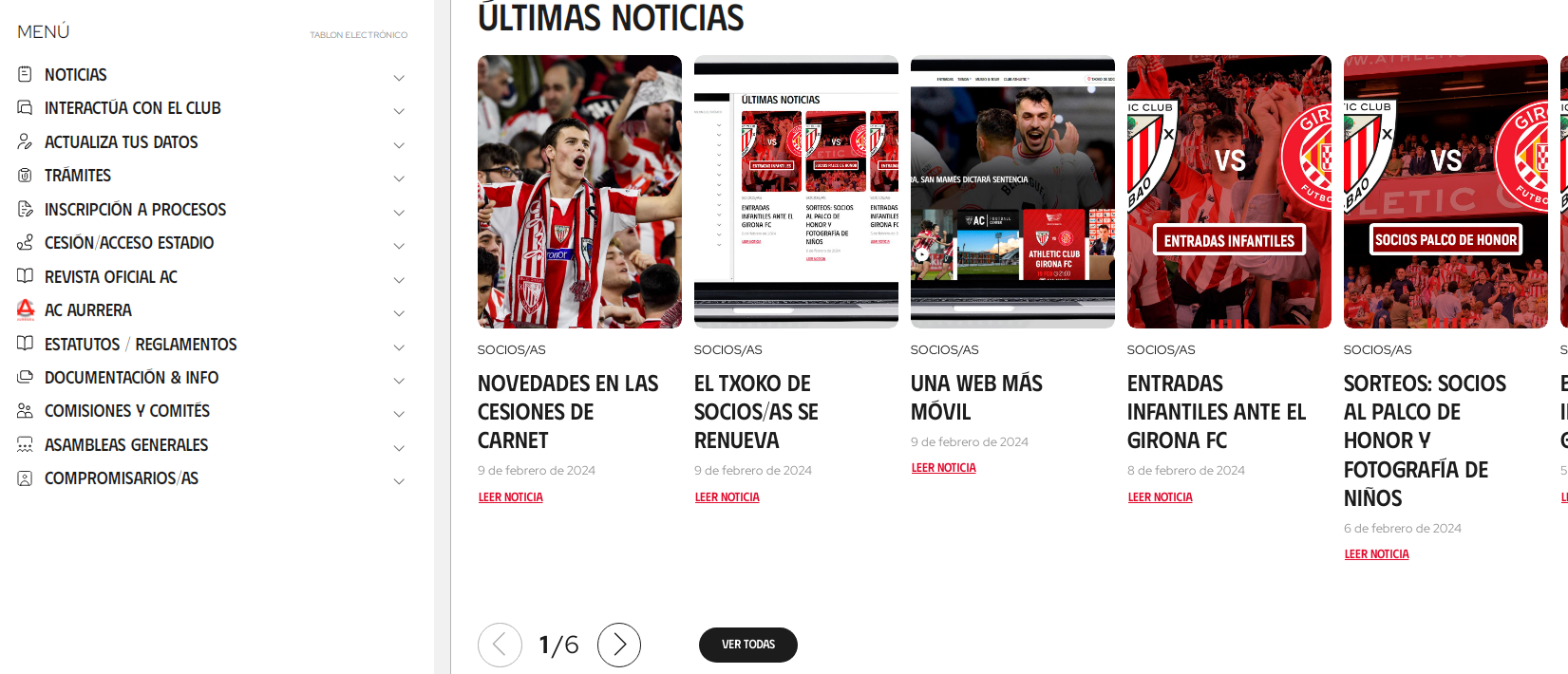Open the Actualiza tus datos menu
Image resolution: width=1568 pixels, height=674 pixels.
coord(121,142)
